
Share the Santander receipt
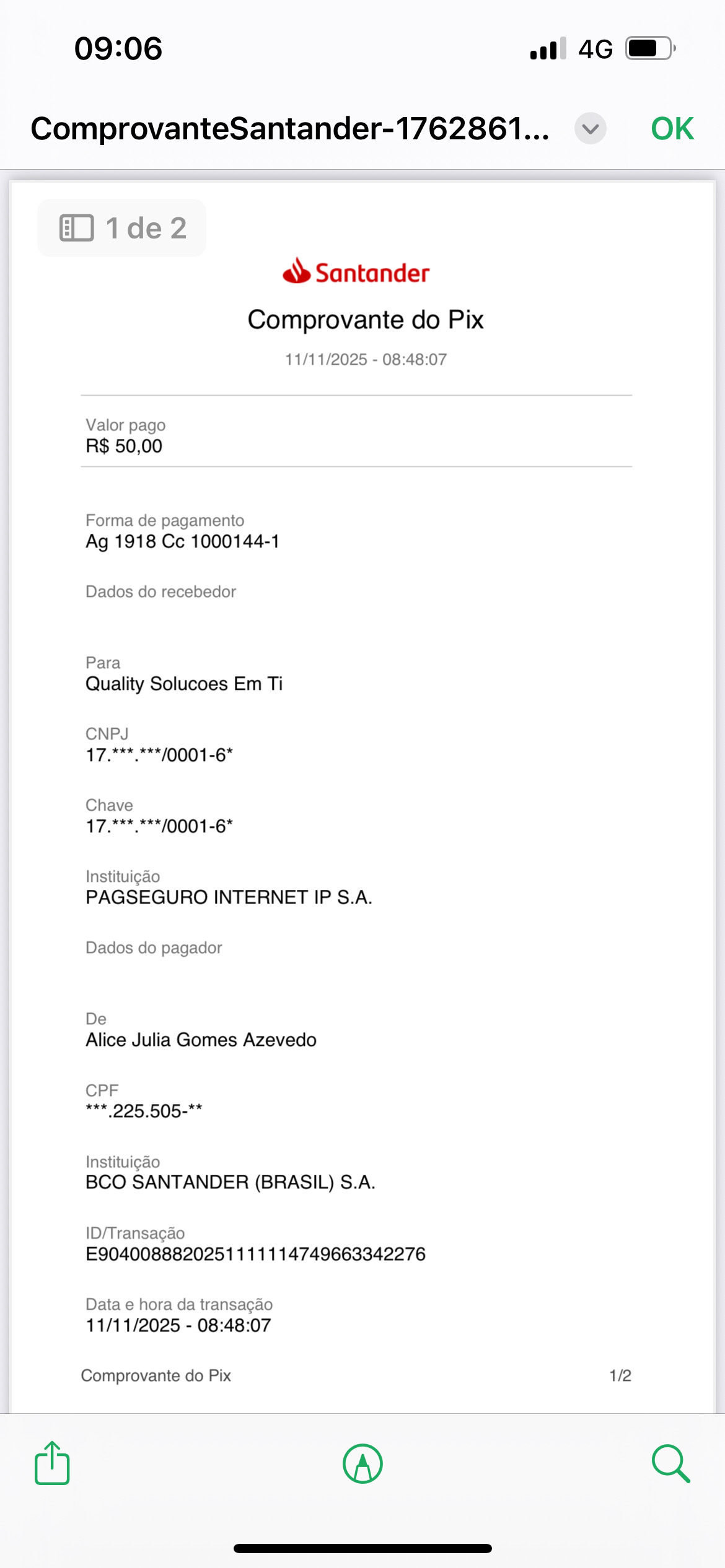pos(52,1464)
